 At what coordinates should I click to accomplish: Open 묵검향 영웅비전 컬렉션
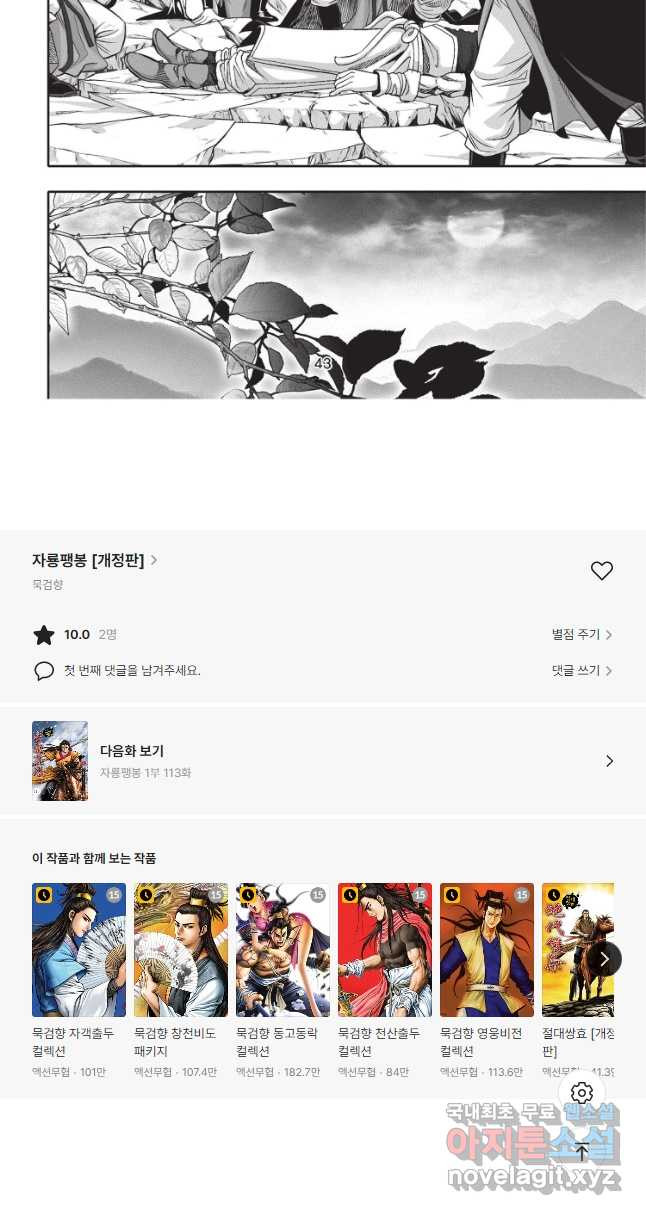[487, 950]
